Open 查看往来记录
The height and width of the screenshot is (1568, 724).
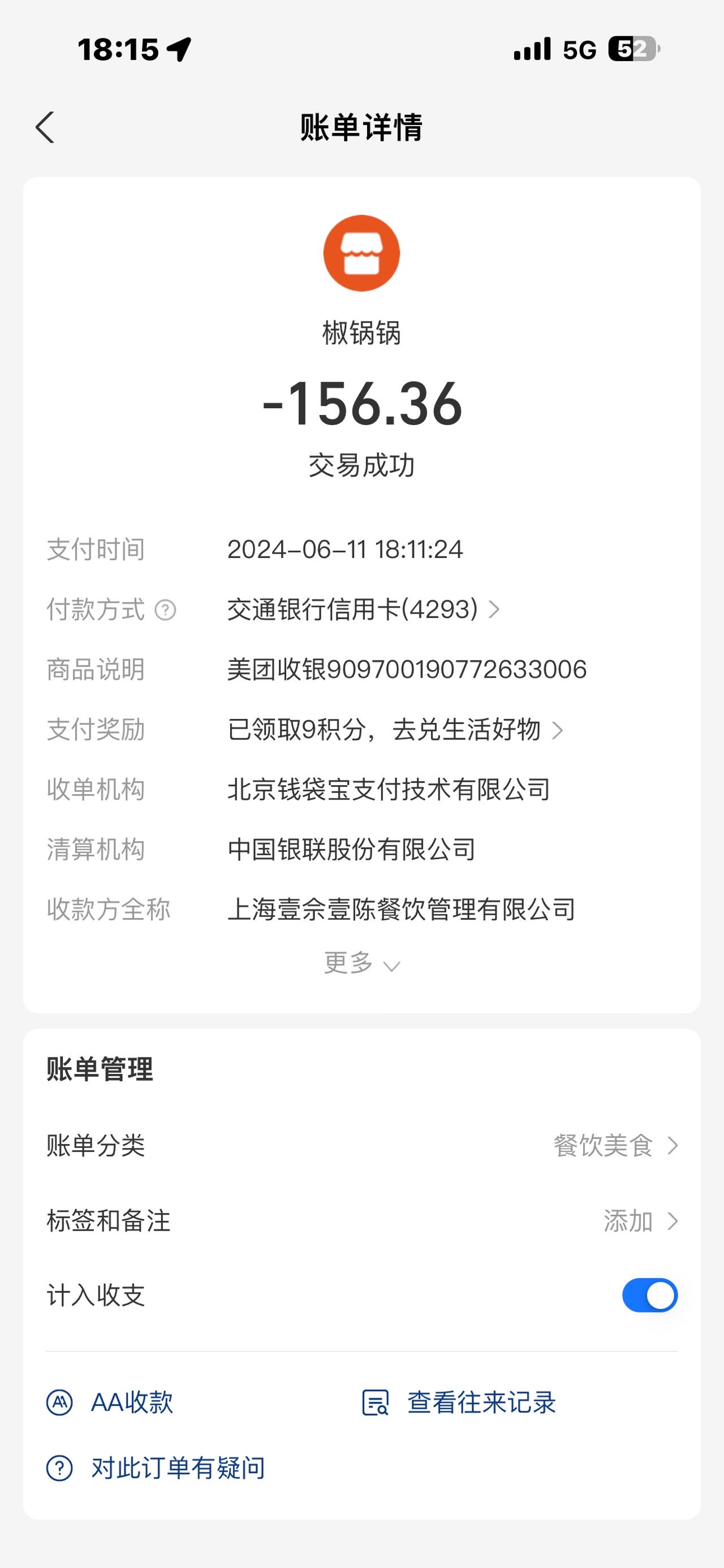click(459, 1402)
